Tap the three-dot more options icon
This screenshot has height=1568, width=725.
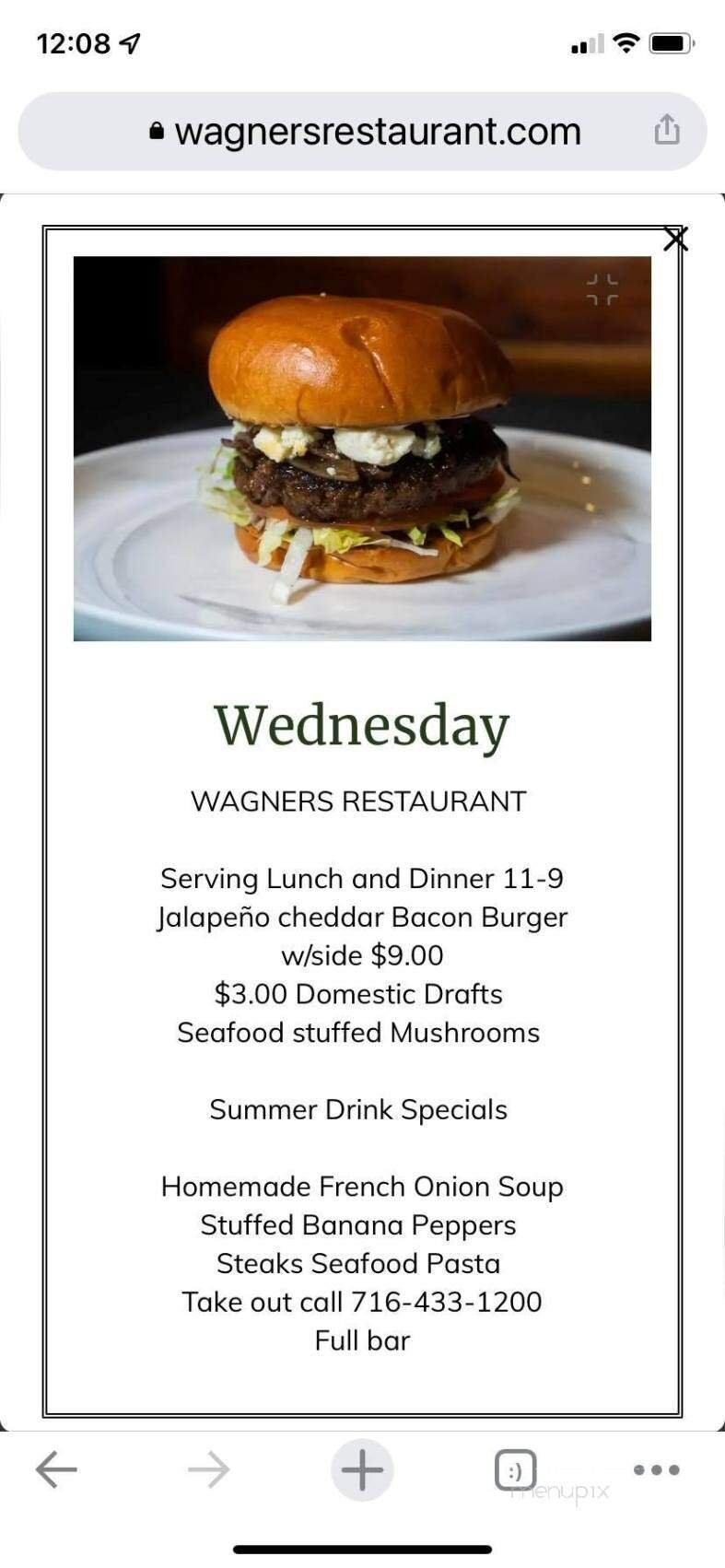[656, 1469]
